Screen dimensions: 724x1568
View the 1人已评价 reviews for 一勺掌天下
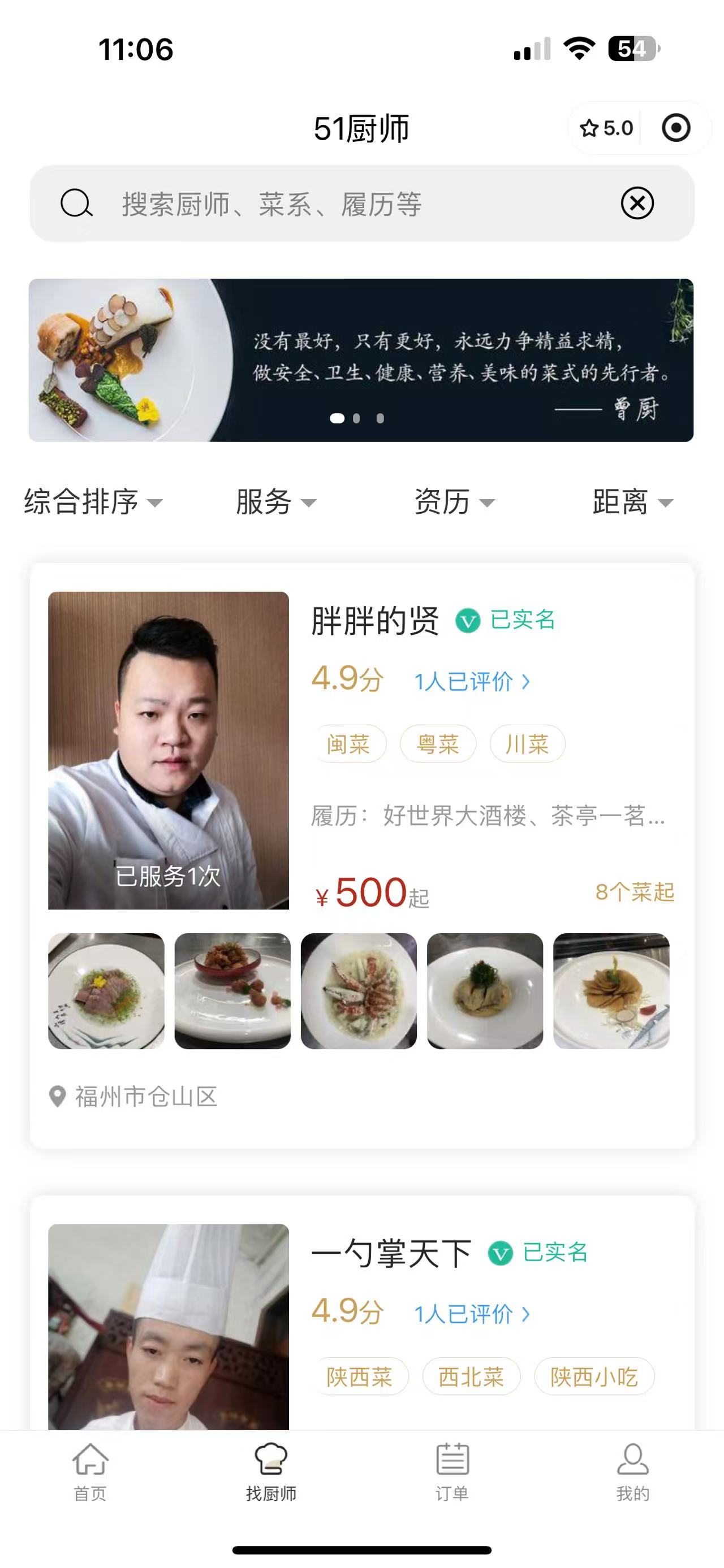click(472, 1314)
